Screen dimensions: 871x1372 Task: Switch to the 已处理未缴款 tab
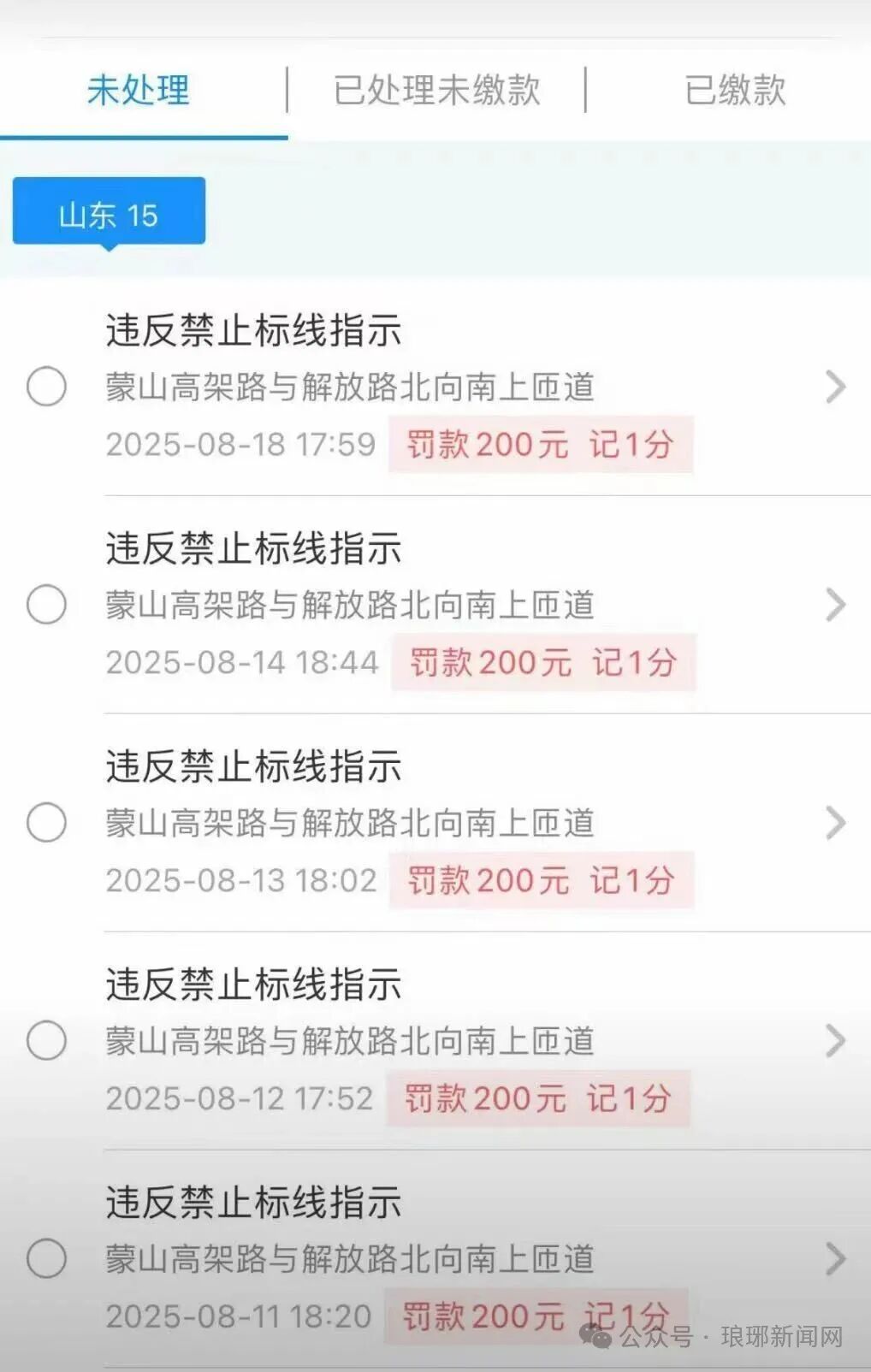[436, 91]
